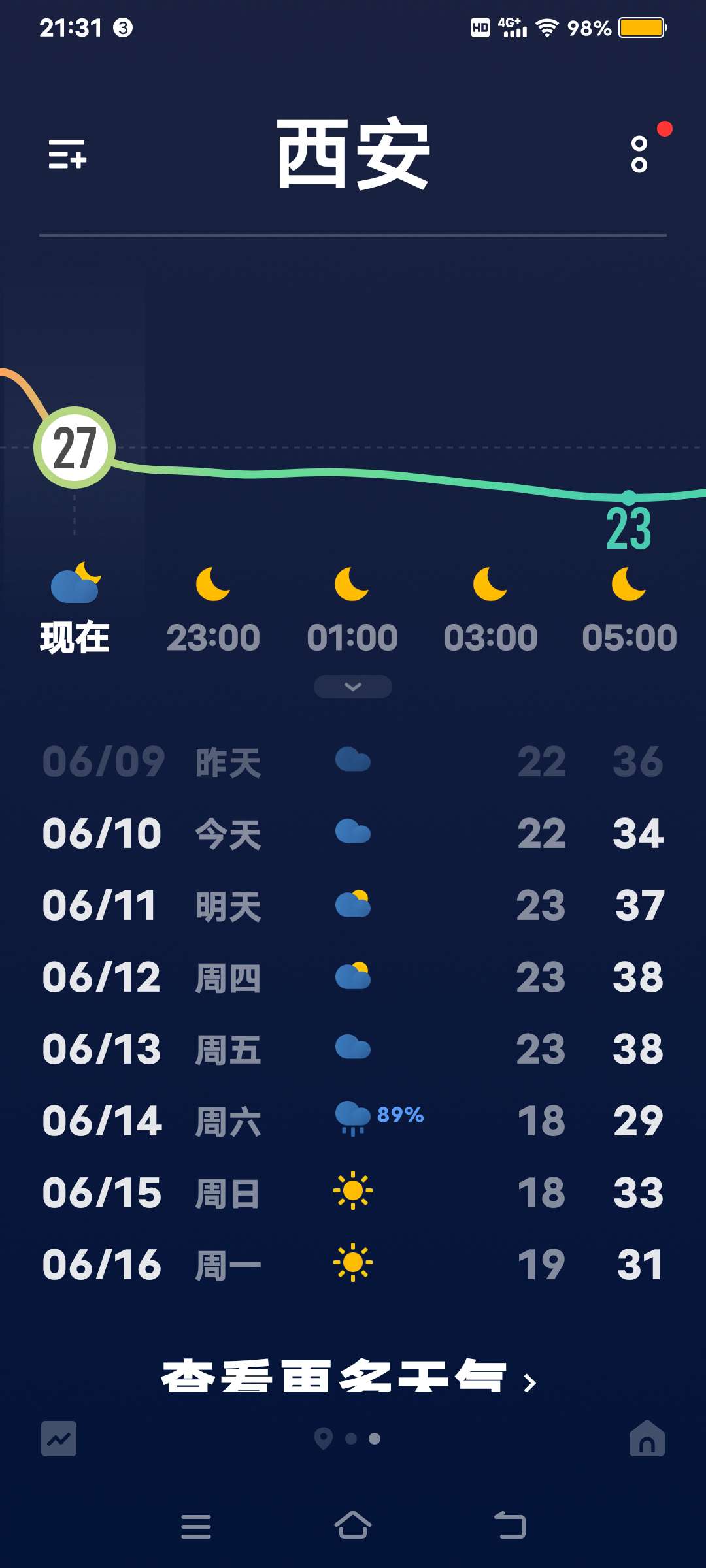Screen dimensions: 706x1568
Task: Open the 06/15 周日 sunny forecast row
Action: pyautogui.click(x=353, y=1193)
